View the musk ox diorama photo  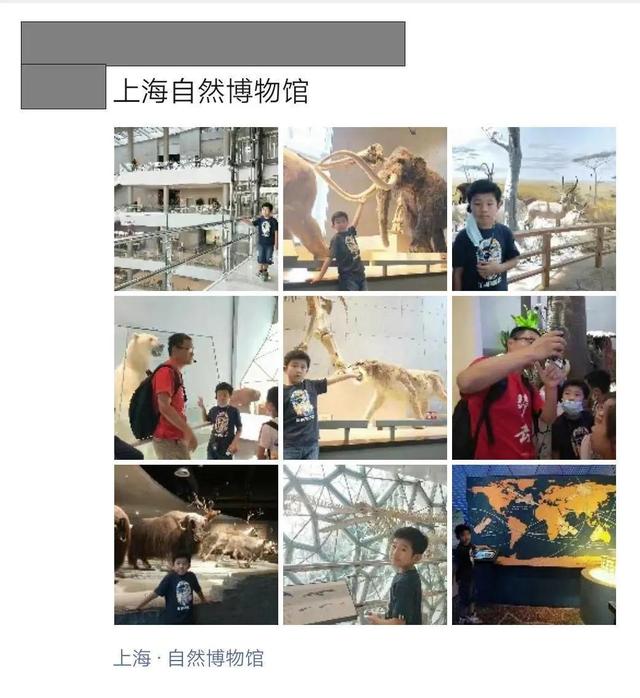[x=196, y=544]
